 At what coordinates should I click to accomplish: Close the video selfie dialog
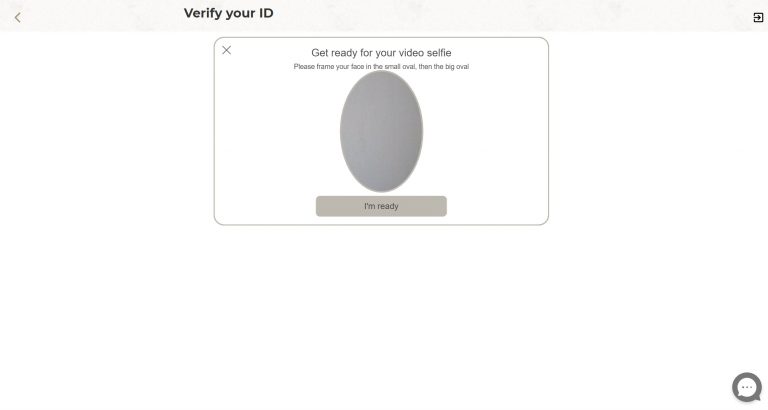(227, 50)
